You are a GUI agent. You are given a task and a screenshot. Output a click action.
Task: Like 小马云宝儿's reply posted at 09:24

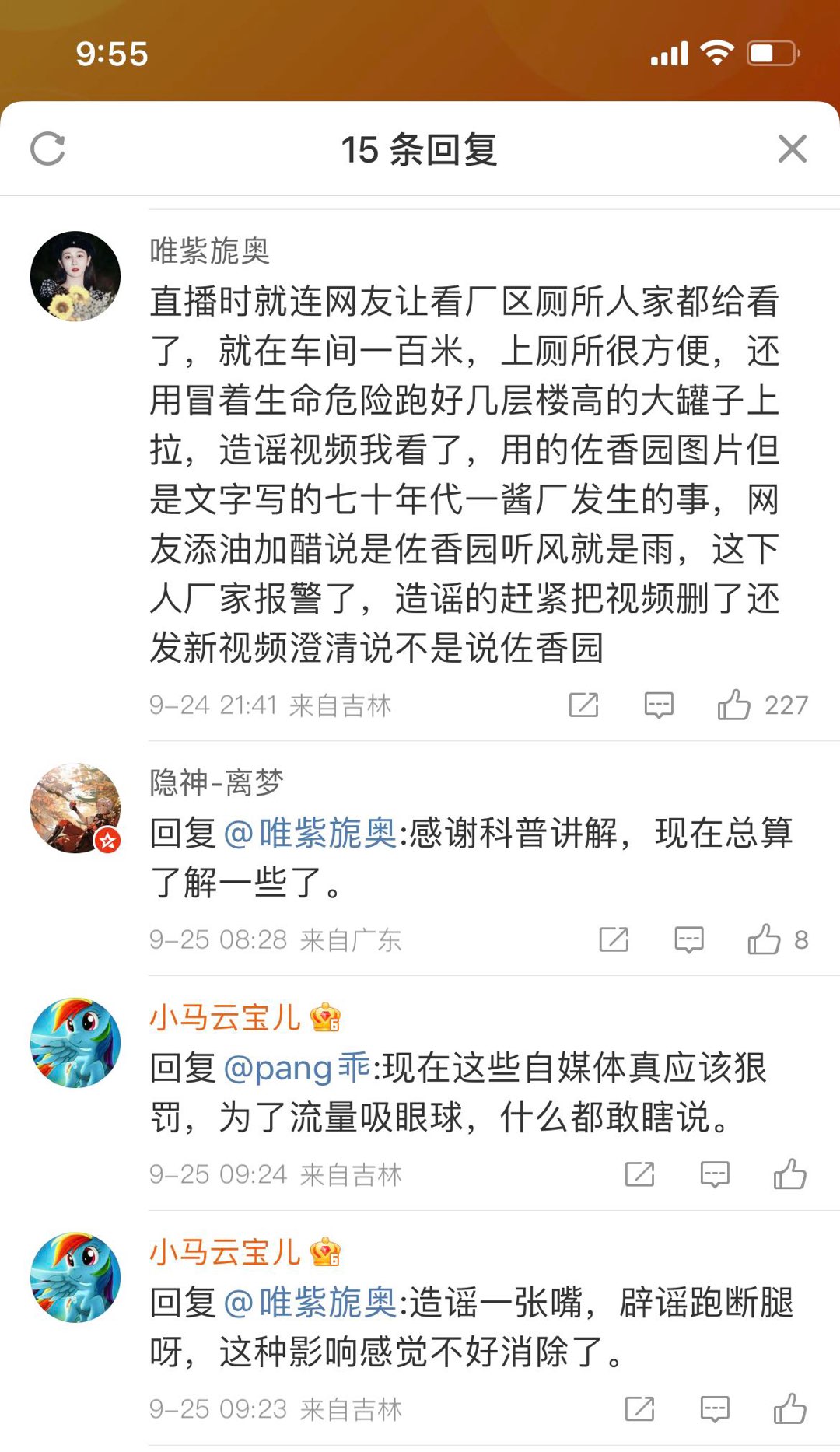coord(789,1174)
